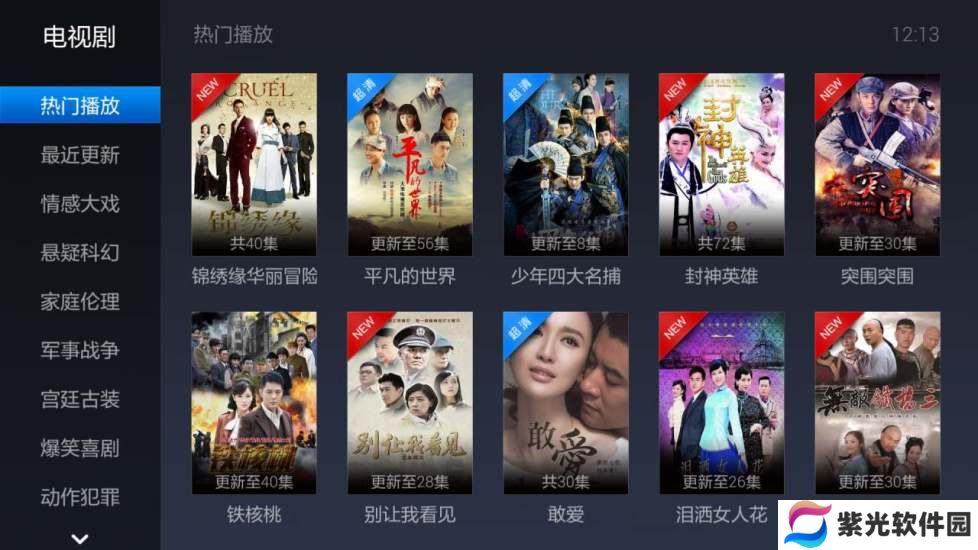Switch to 宫廷古装 category
978x550 pixels.
pyautogui.click(x=80, y=399)
